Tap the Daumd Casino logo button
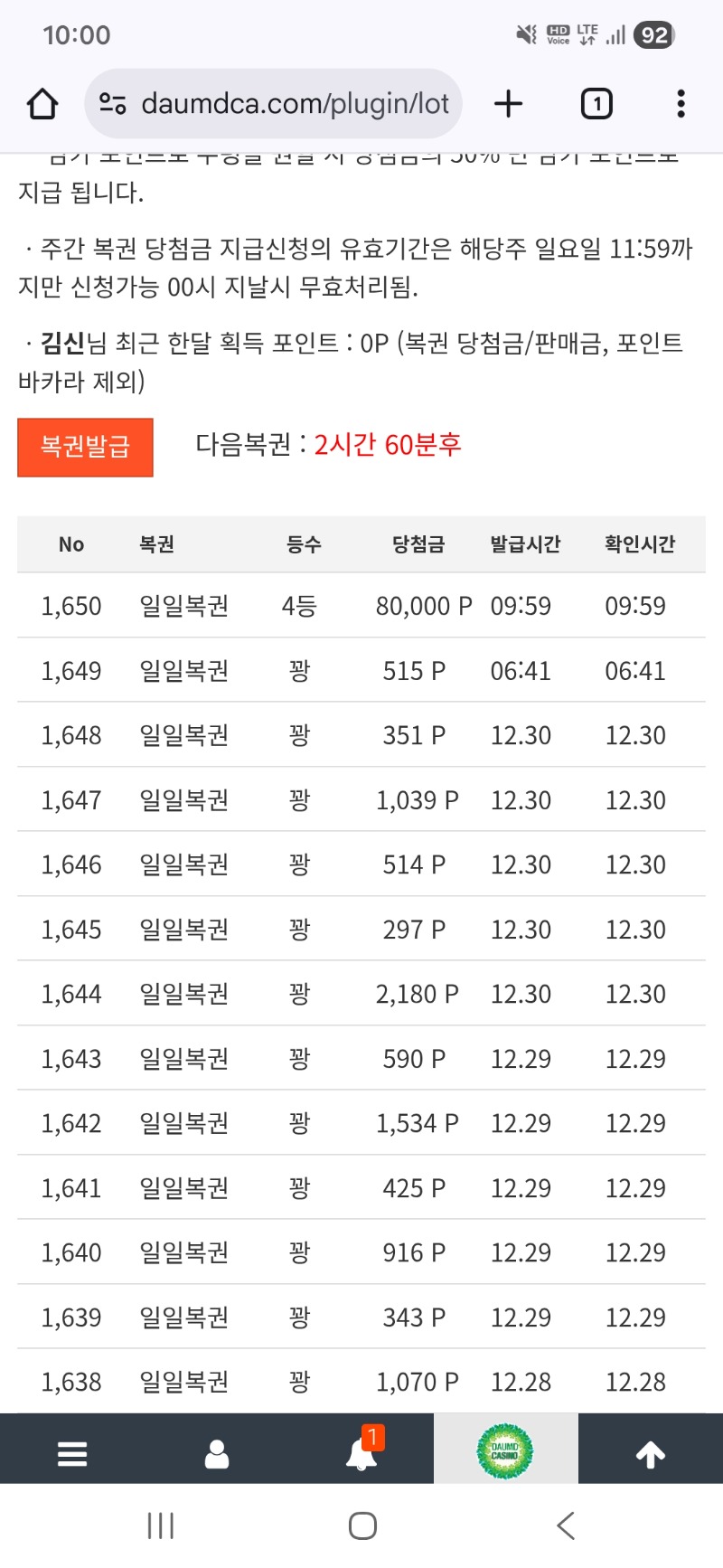Screen dimensions: 723x1568 (x=505, y=1451)
